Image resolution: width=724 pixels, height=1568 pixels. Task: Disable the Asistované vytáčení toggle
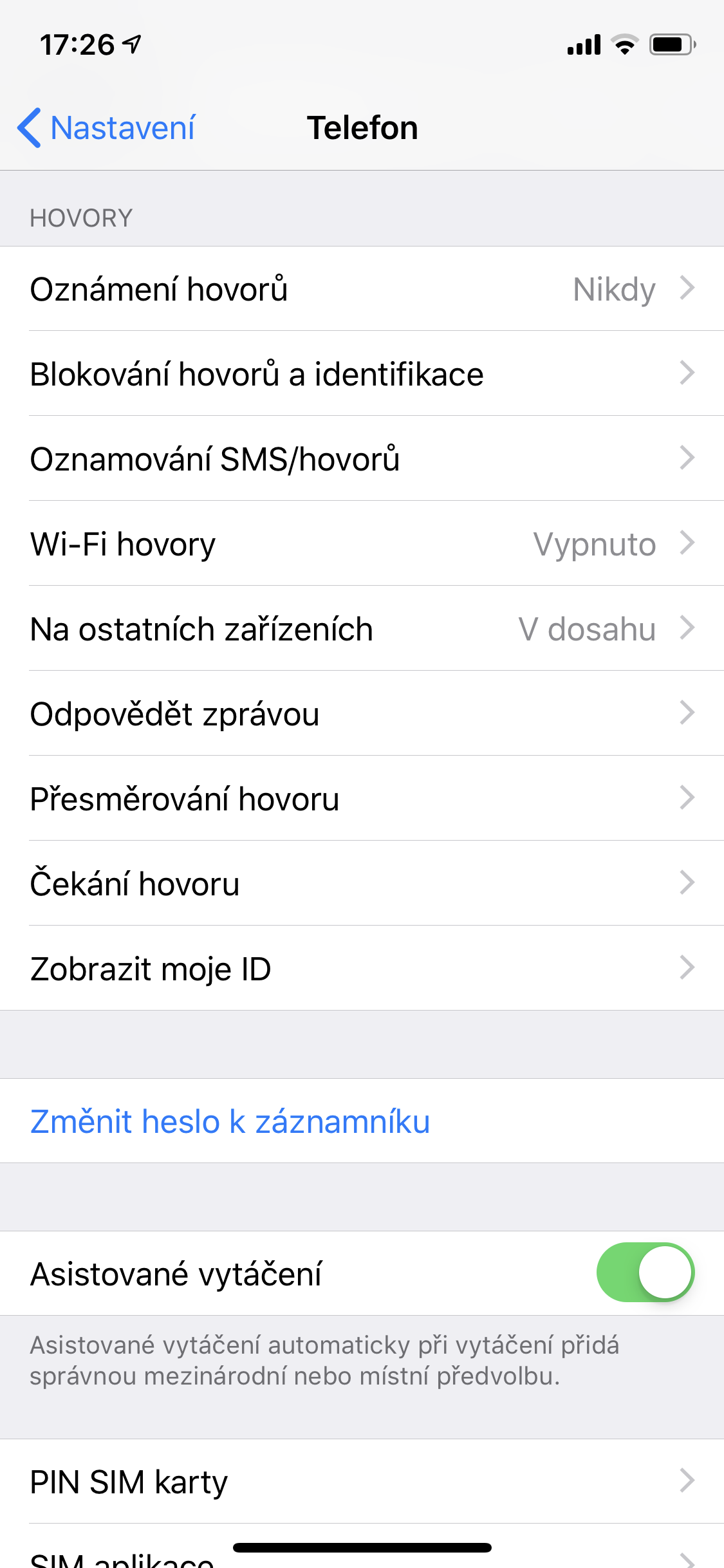(645, 1272)
